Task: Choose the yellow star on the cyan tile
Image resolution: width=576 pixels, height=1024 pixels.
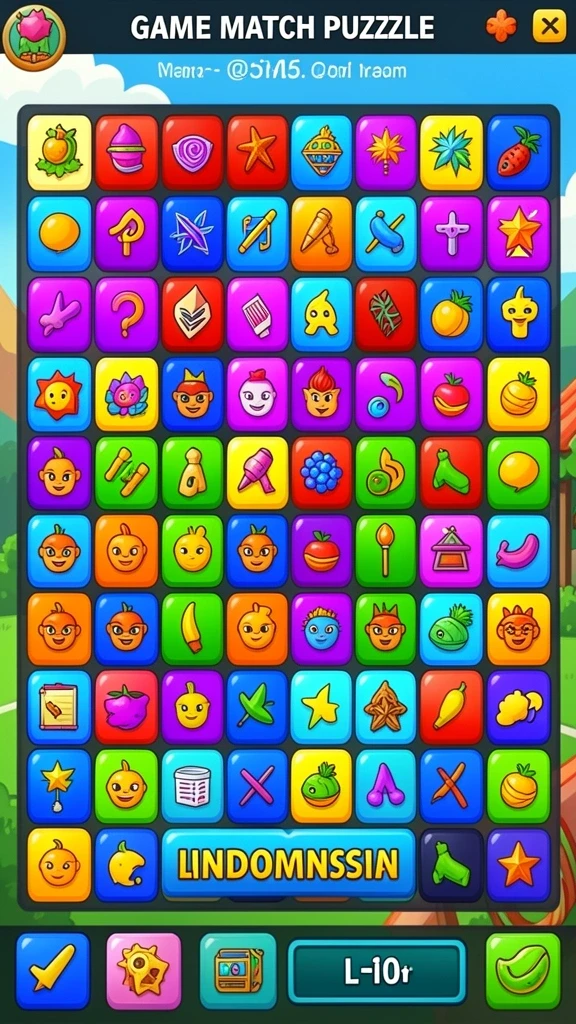Action: pyautogui.click(x=321, y=708)
